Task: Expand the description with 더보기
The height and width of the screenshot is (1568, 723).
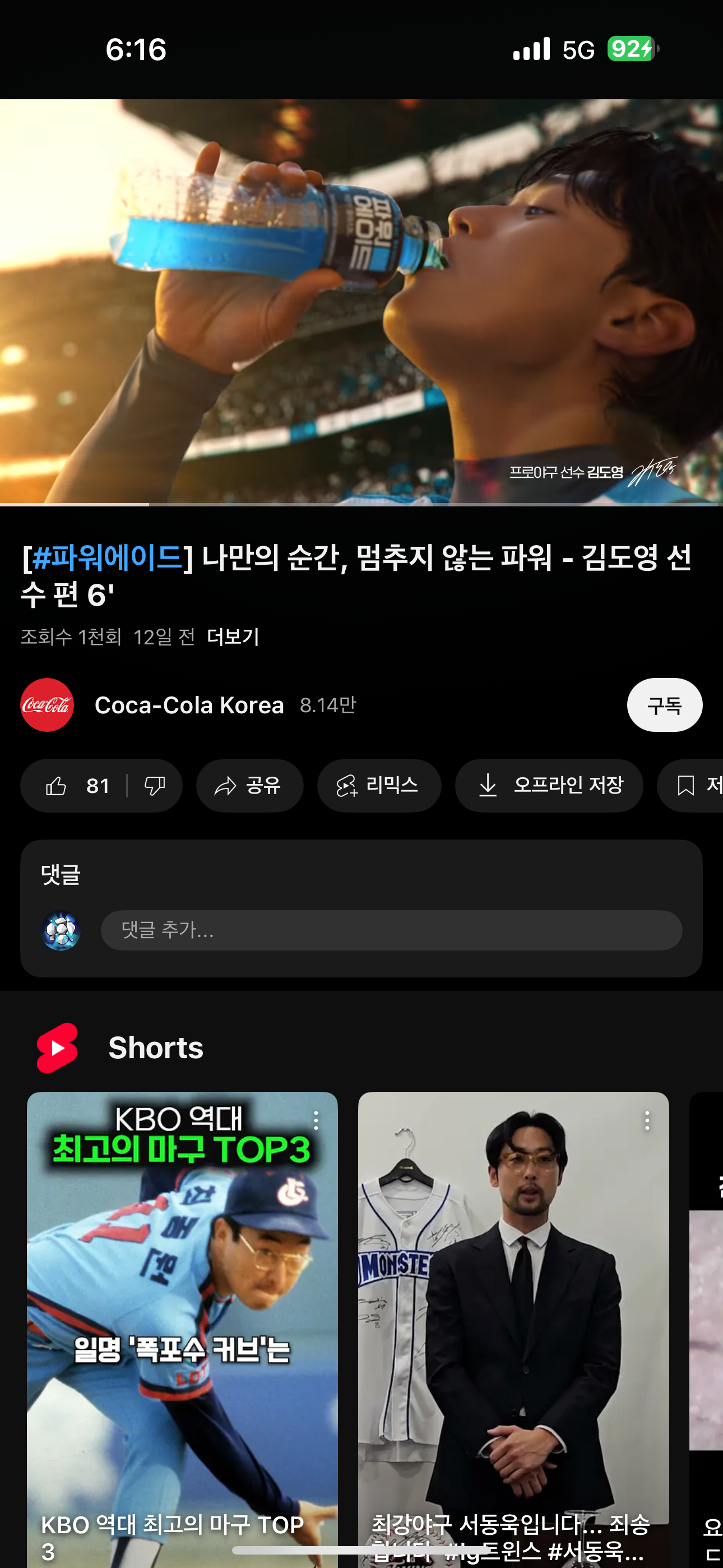Action: (233, 637)
